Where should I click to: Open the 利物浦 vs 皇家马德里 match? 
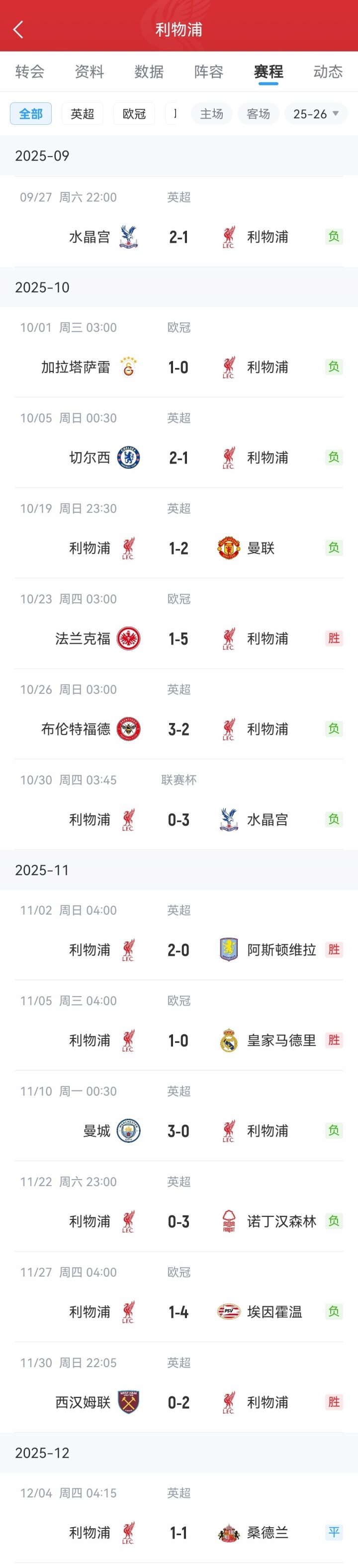tap(179, 1040)
